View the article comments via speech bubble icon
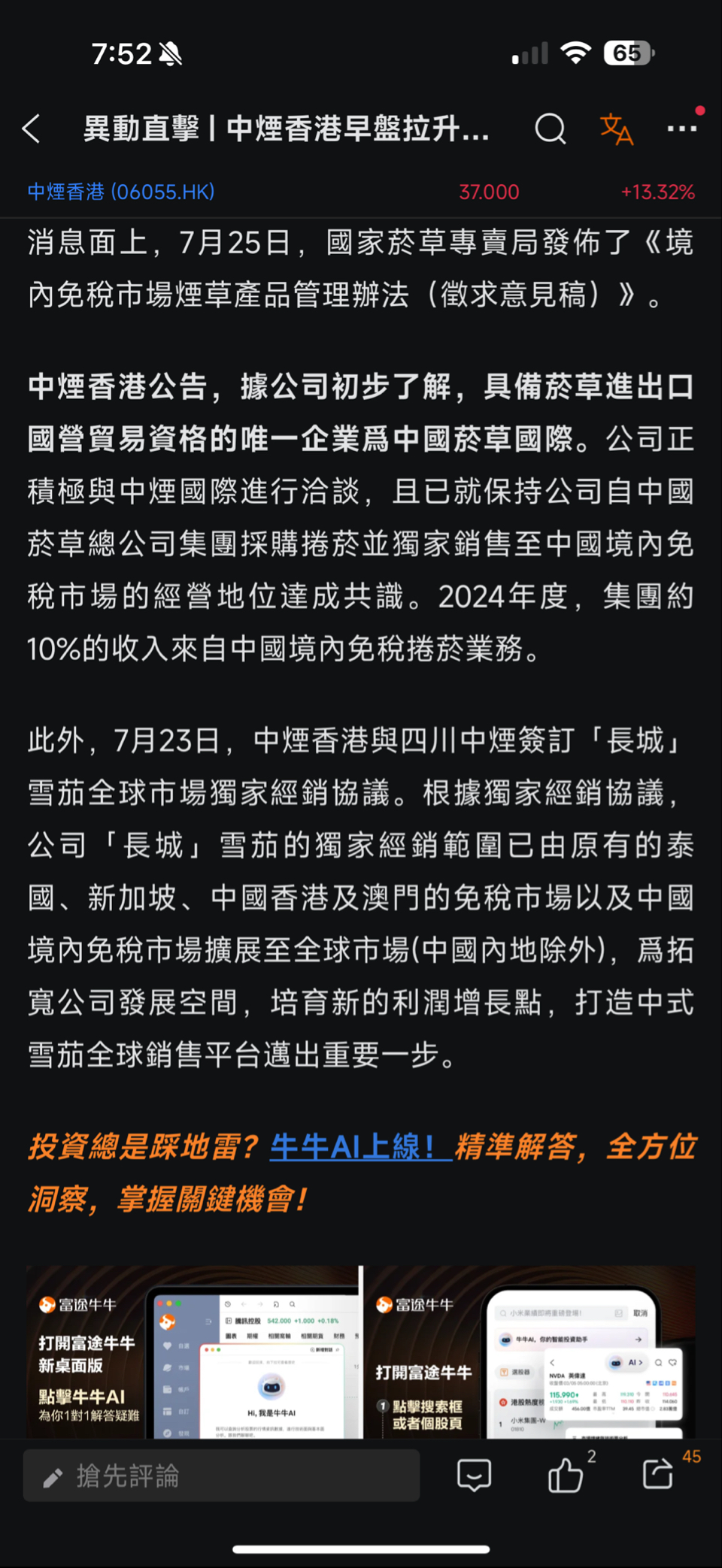722x1568 pixels. (474, 1476)
